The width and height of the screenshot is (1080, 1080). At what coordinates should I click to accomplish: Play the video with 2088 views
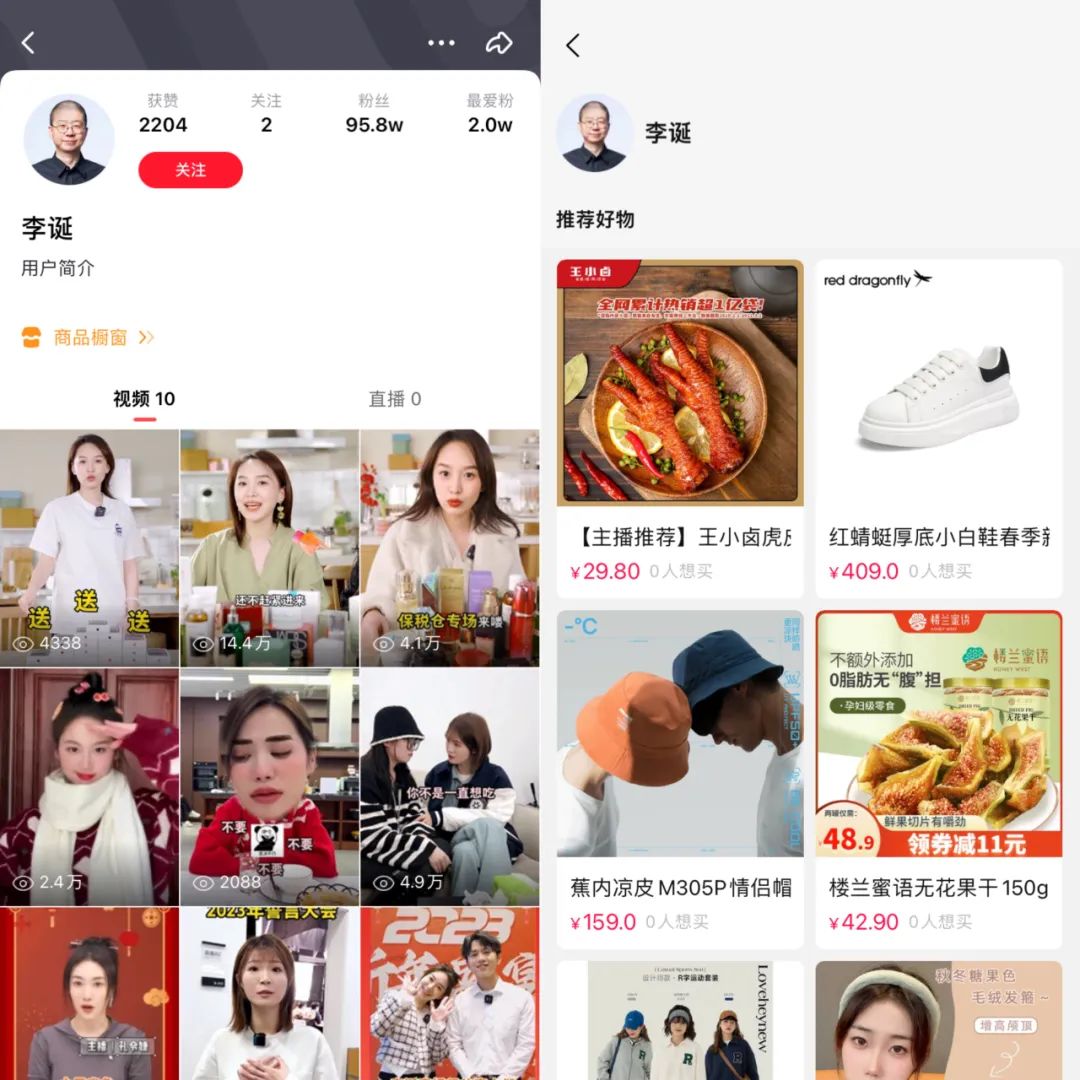[x=269, y=787]
